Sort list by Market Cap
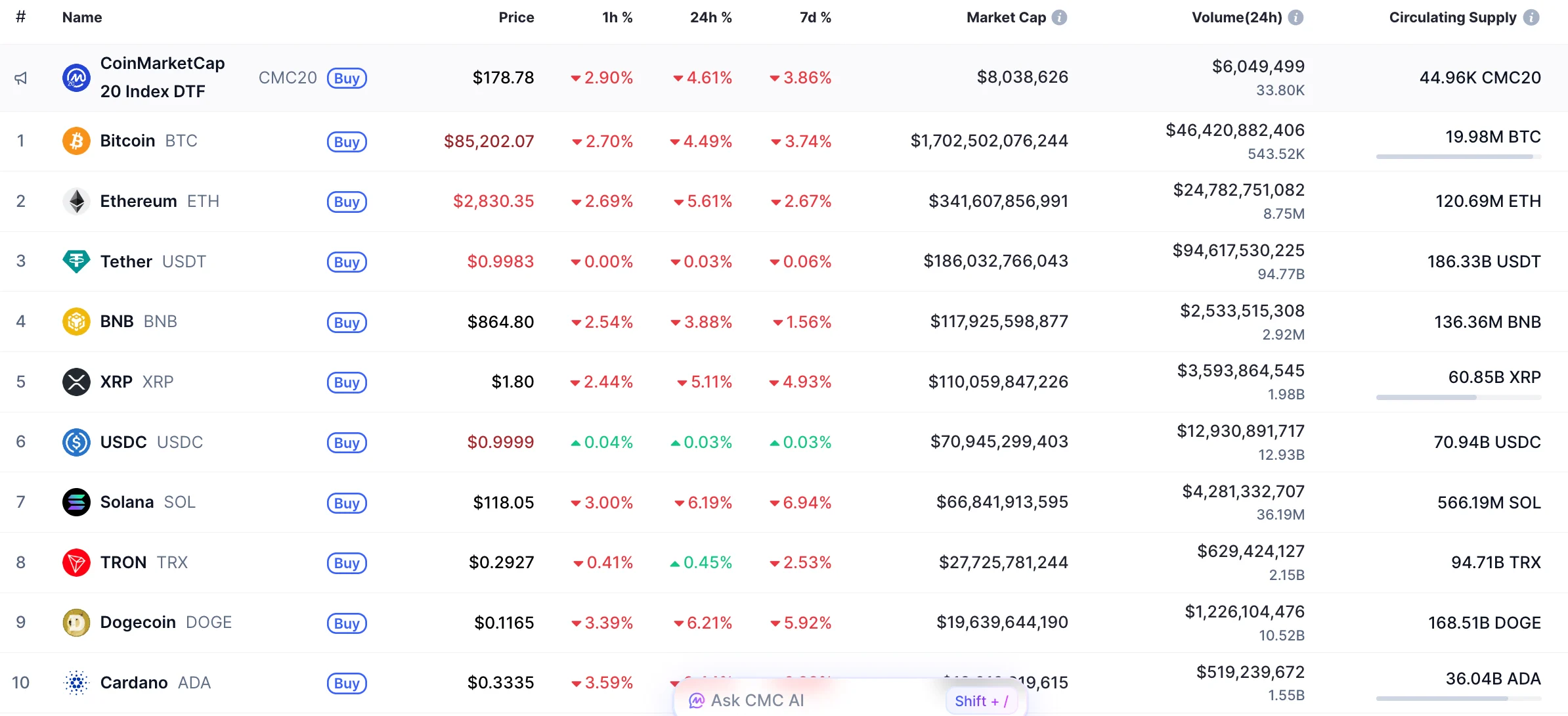 coord(1006,18)
